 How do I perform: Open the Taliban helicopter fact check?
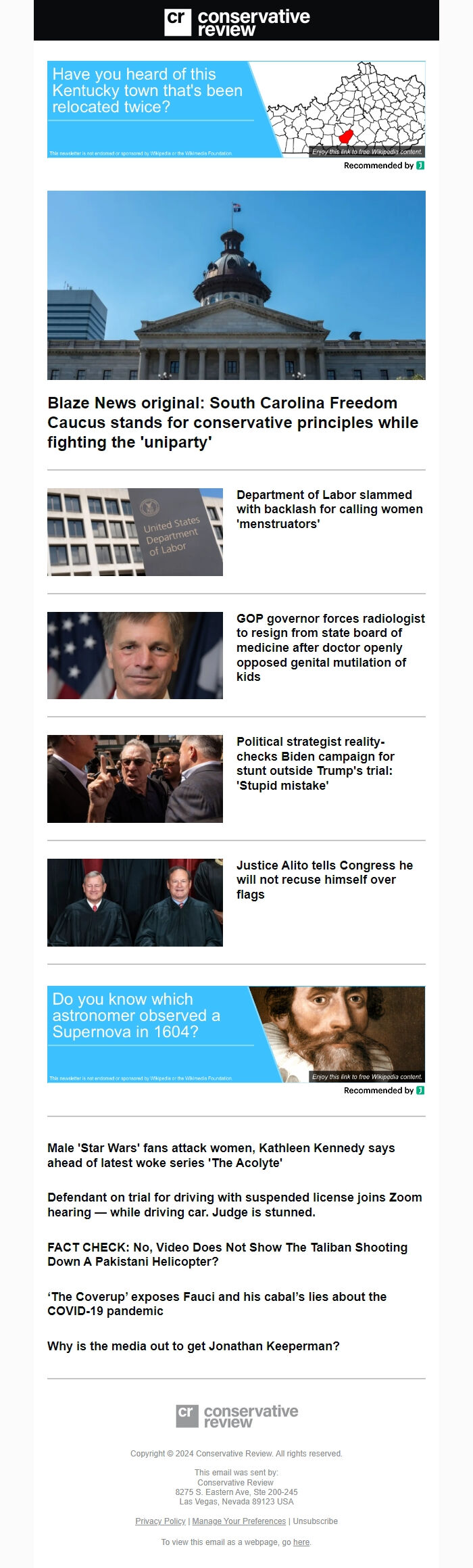point(227,1254)
